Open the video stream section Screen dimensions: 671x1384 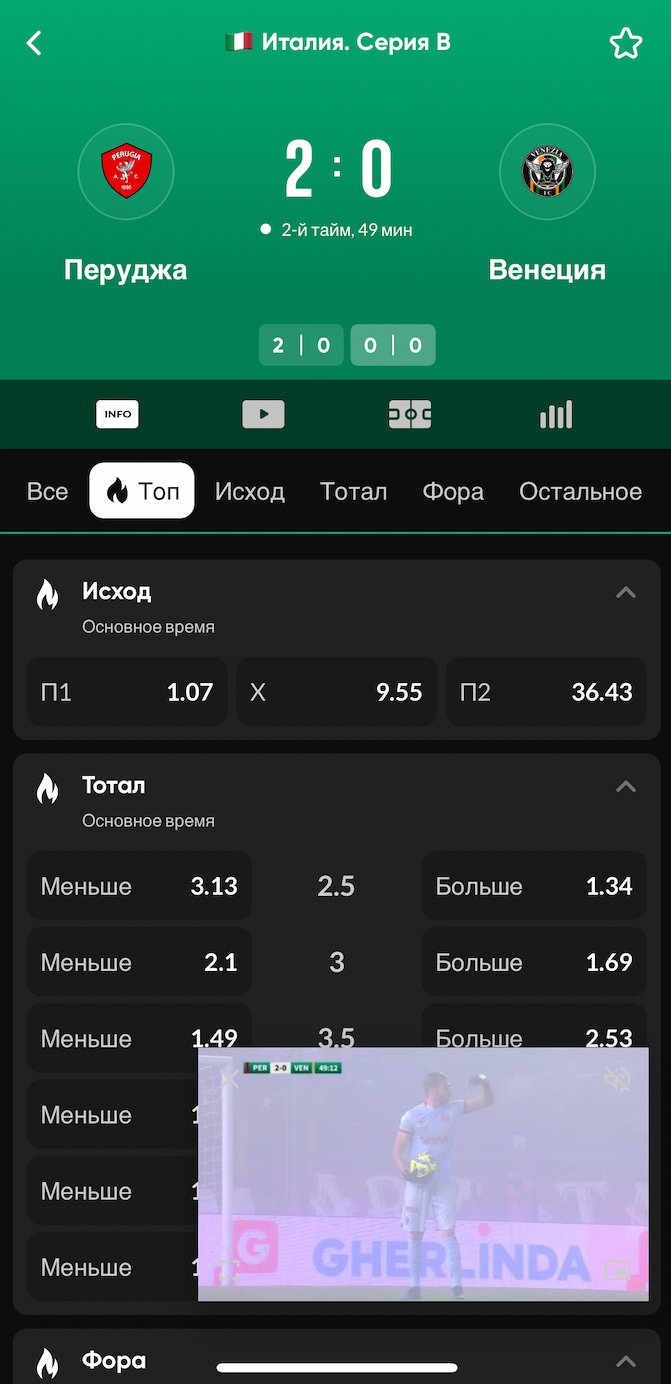[263, 414]
